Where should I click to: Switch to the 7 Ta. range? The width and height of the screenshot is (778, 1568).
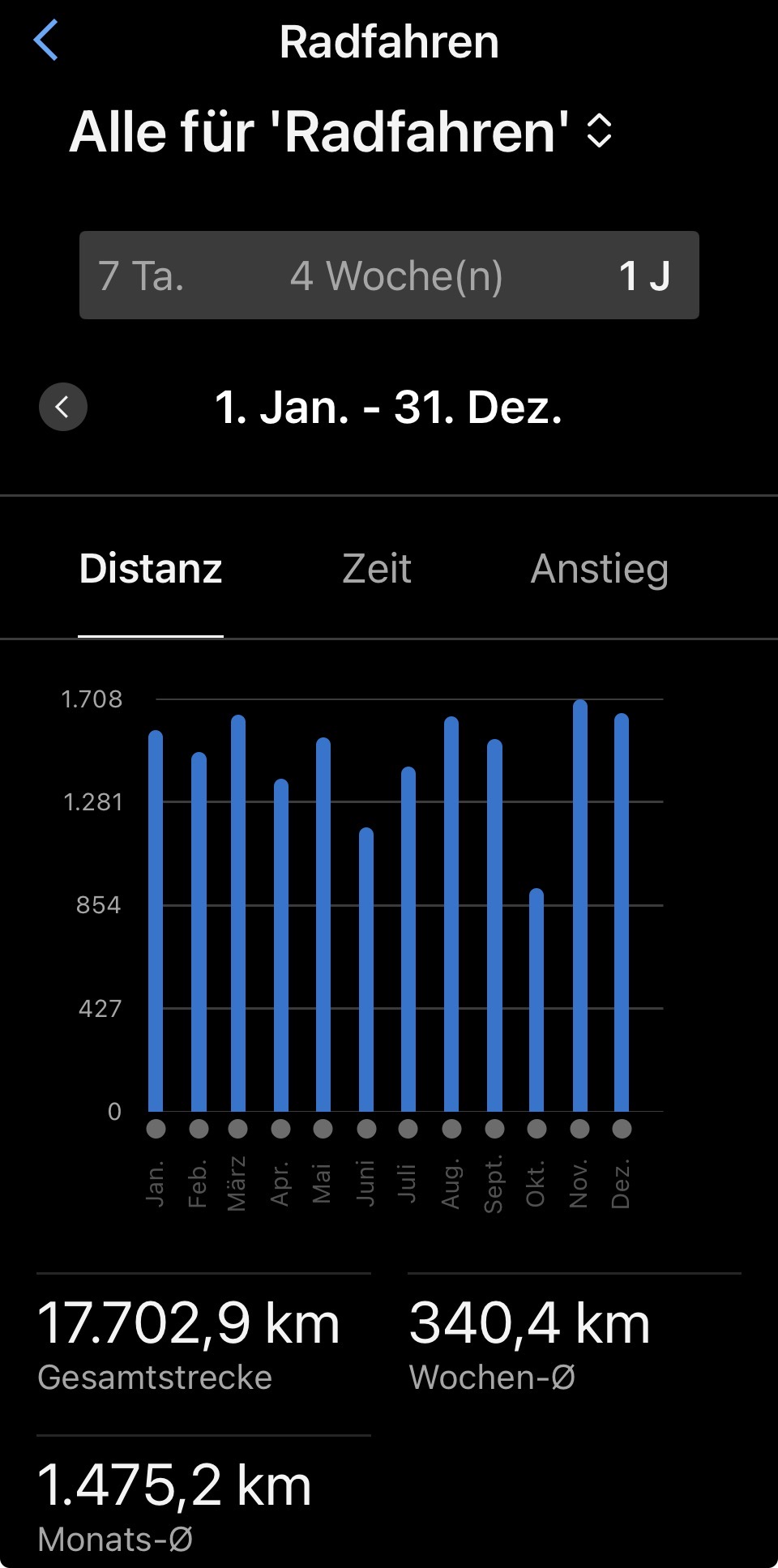[x=142, y=276]
